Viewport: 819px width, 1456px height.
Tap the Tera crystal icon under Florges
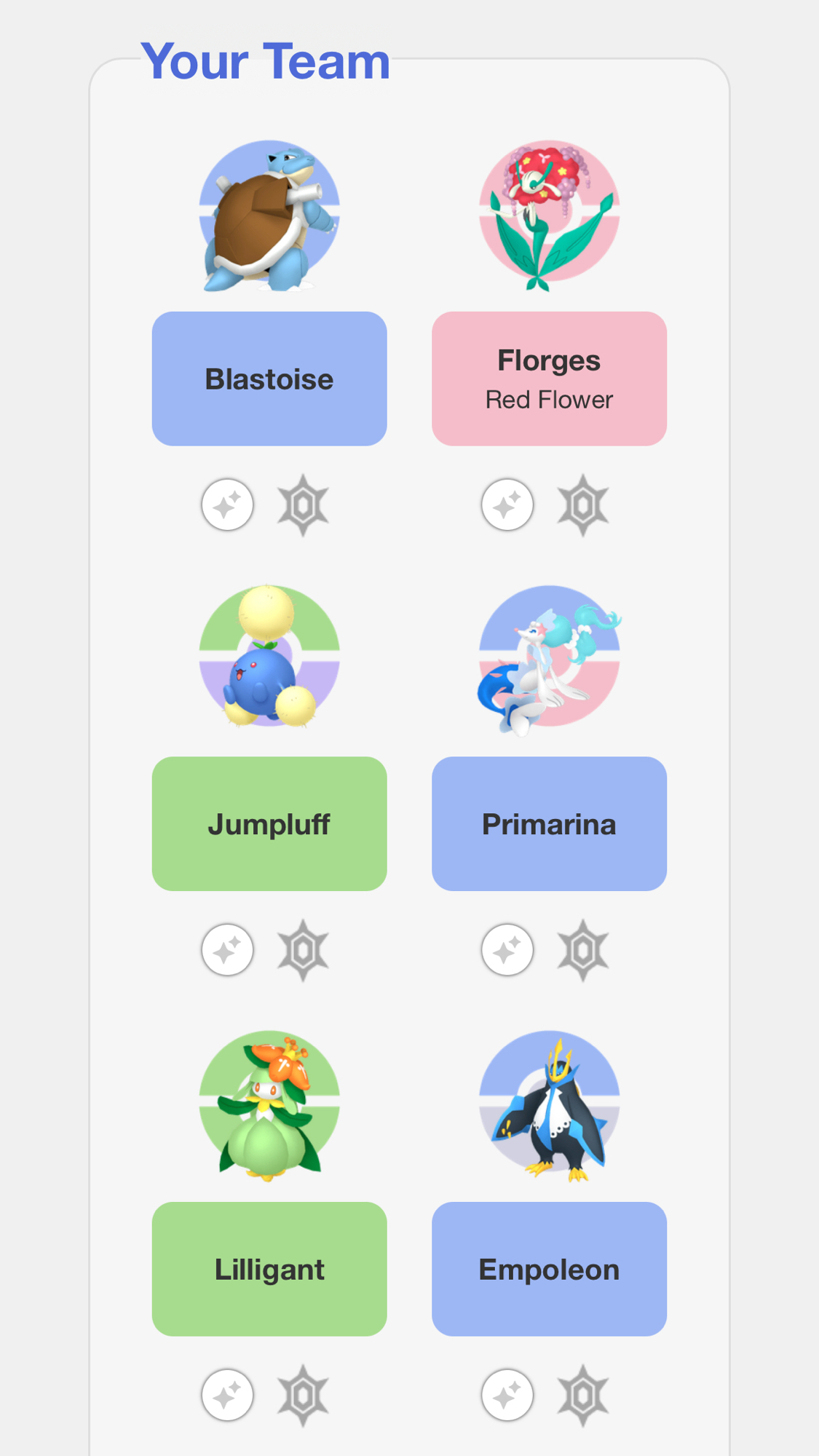pos(582,505)
